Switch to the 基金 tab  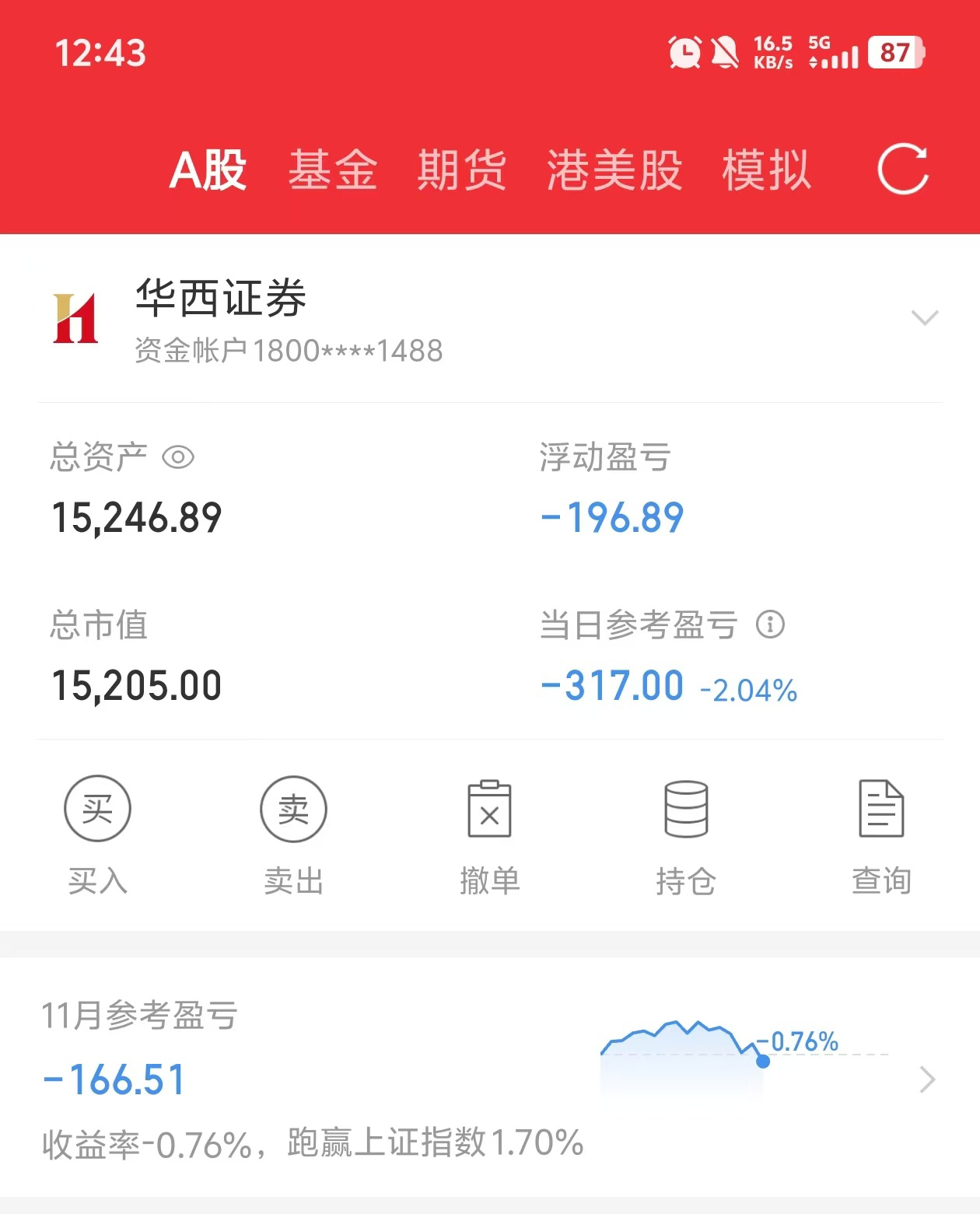tap(333, 170)
